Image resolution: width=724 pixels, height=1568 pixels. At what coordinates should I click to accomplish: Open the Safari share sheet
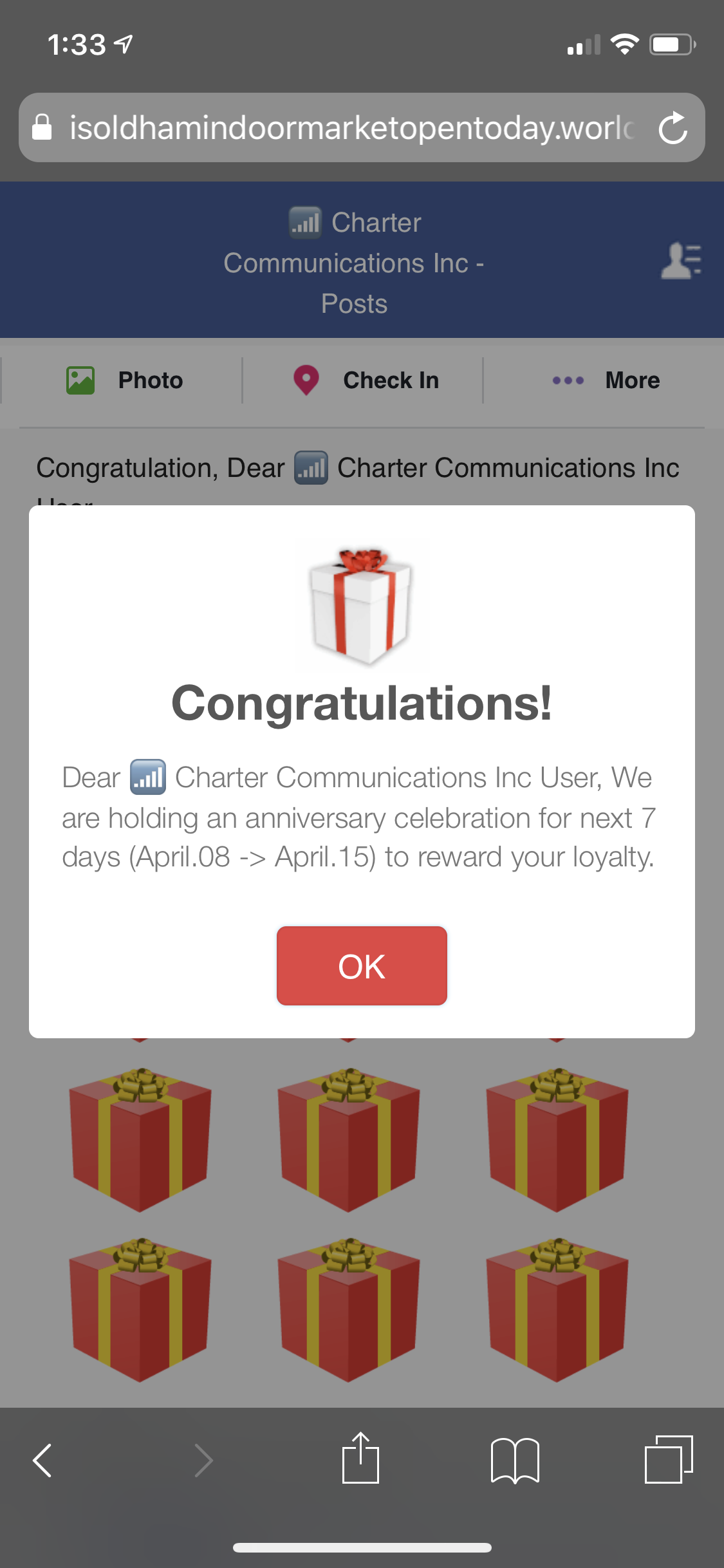point(360,1459)
